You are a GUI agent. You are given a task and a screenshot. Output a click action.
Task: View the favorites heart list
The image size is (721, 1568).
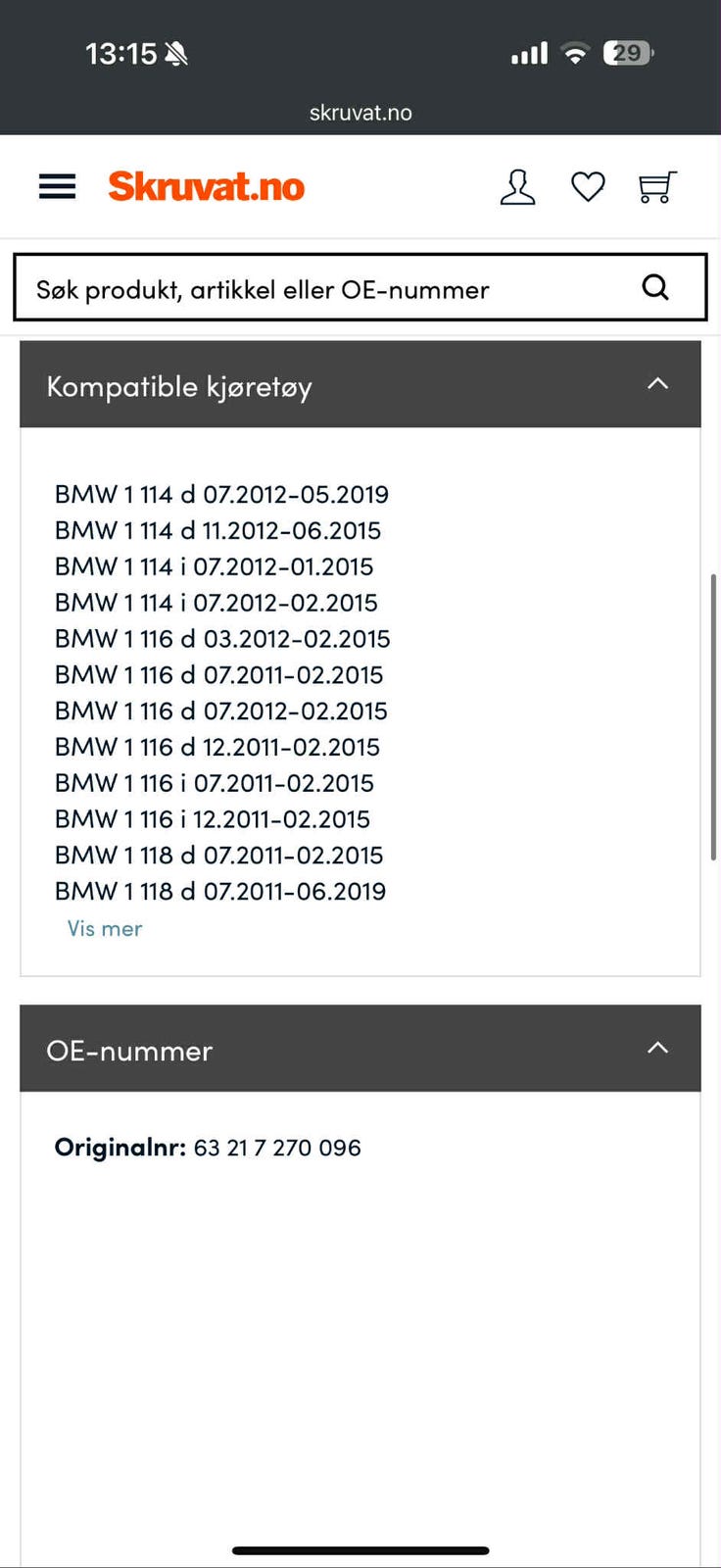[588, 186]
